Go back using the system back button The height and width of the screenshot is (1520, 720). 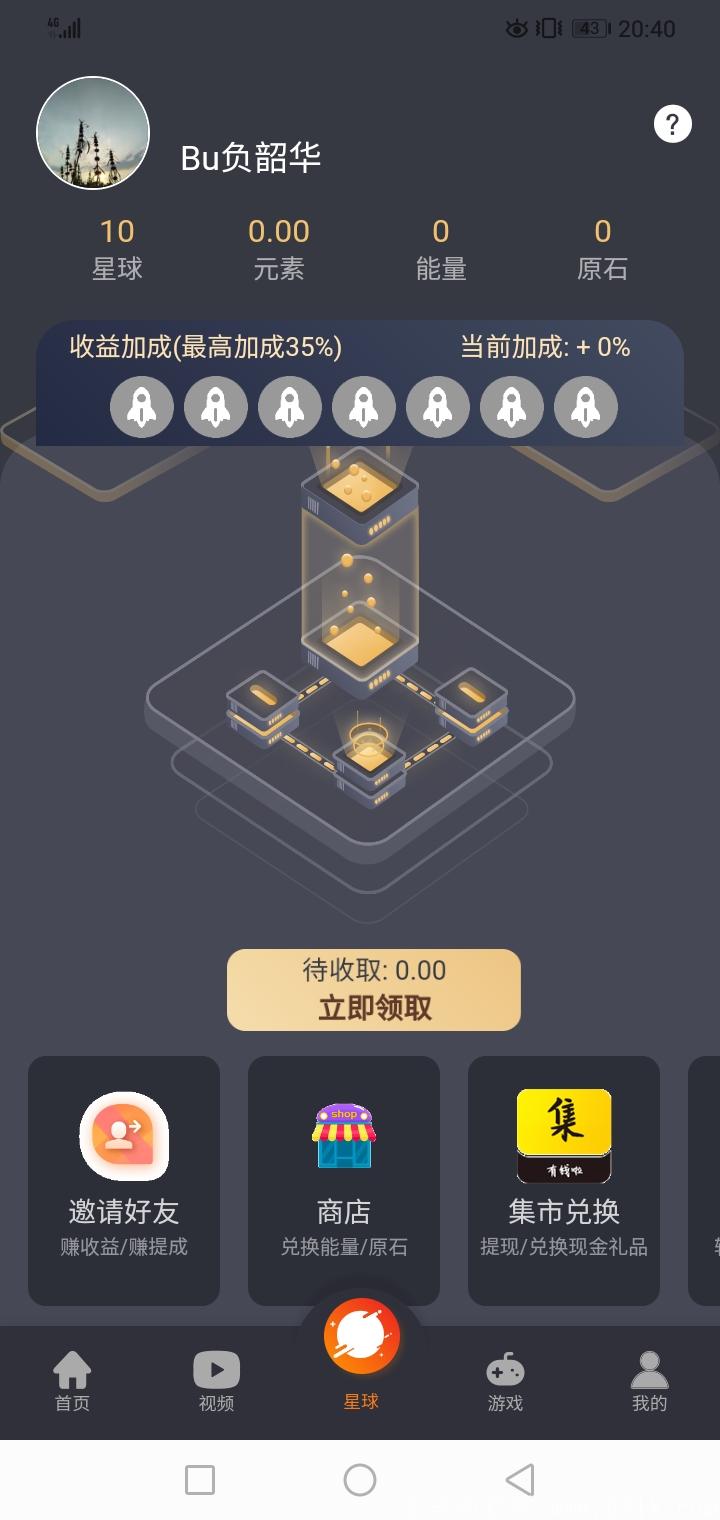[519, 1480]
